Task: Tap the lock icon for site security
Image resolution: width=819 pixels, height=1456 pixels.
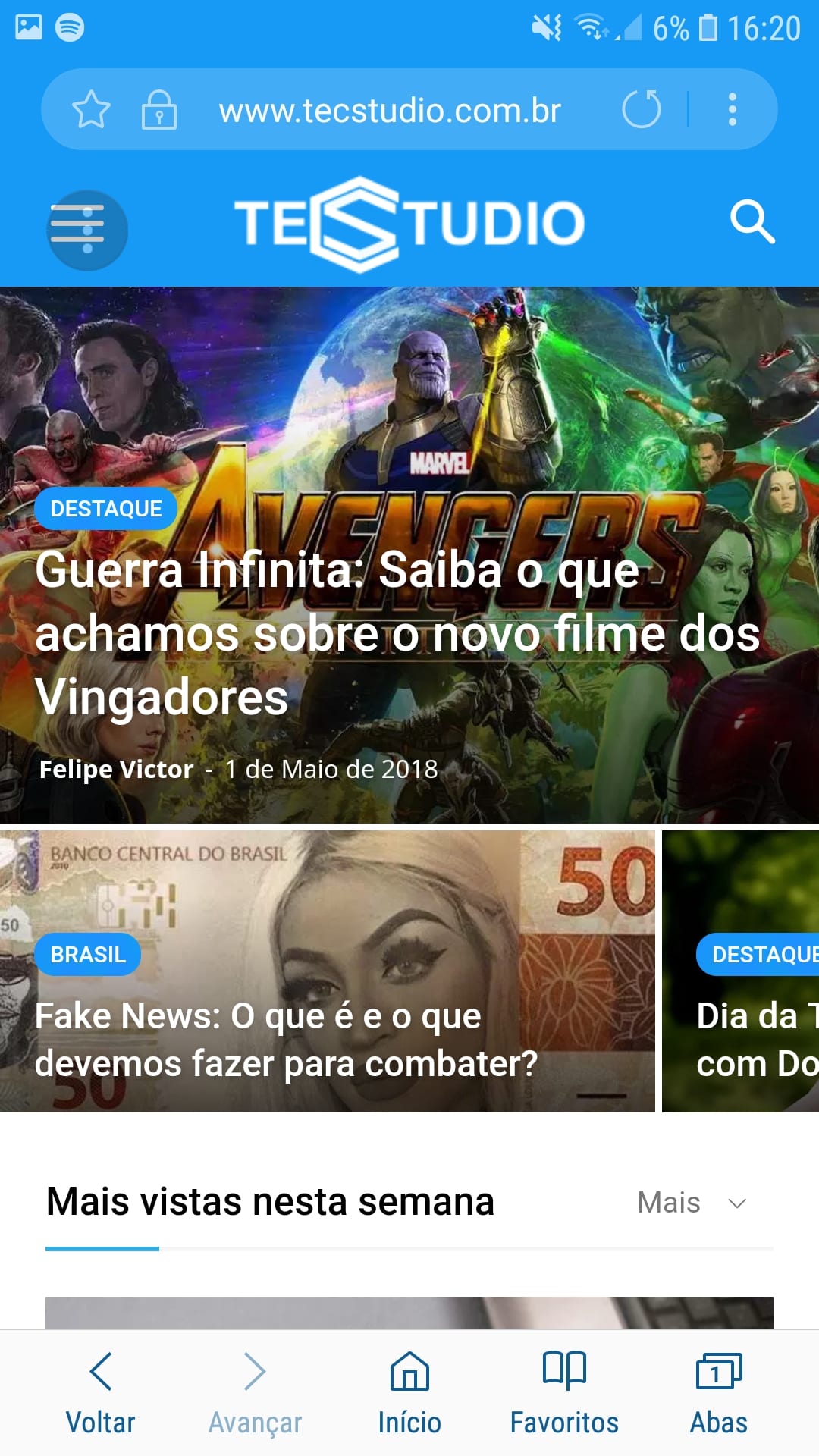Action: [x=159, y=110]
